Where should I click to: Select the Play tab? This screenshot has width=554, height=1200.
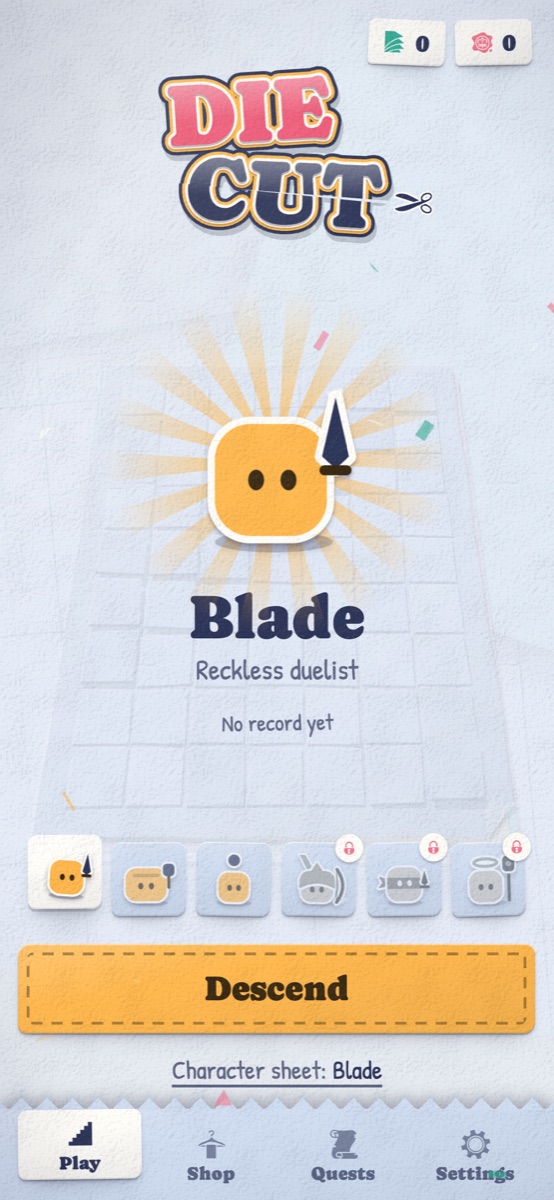pos(80,1145)
